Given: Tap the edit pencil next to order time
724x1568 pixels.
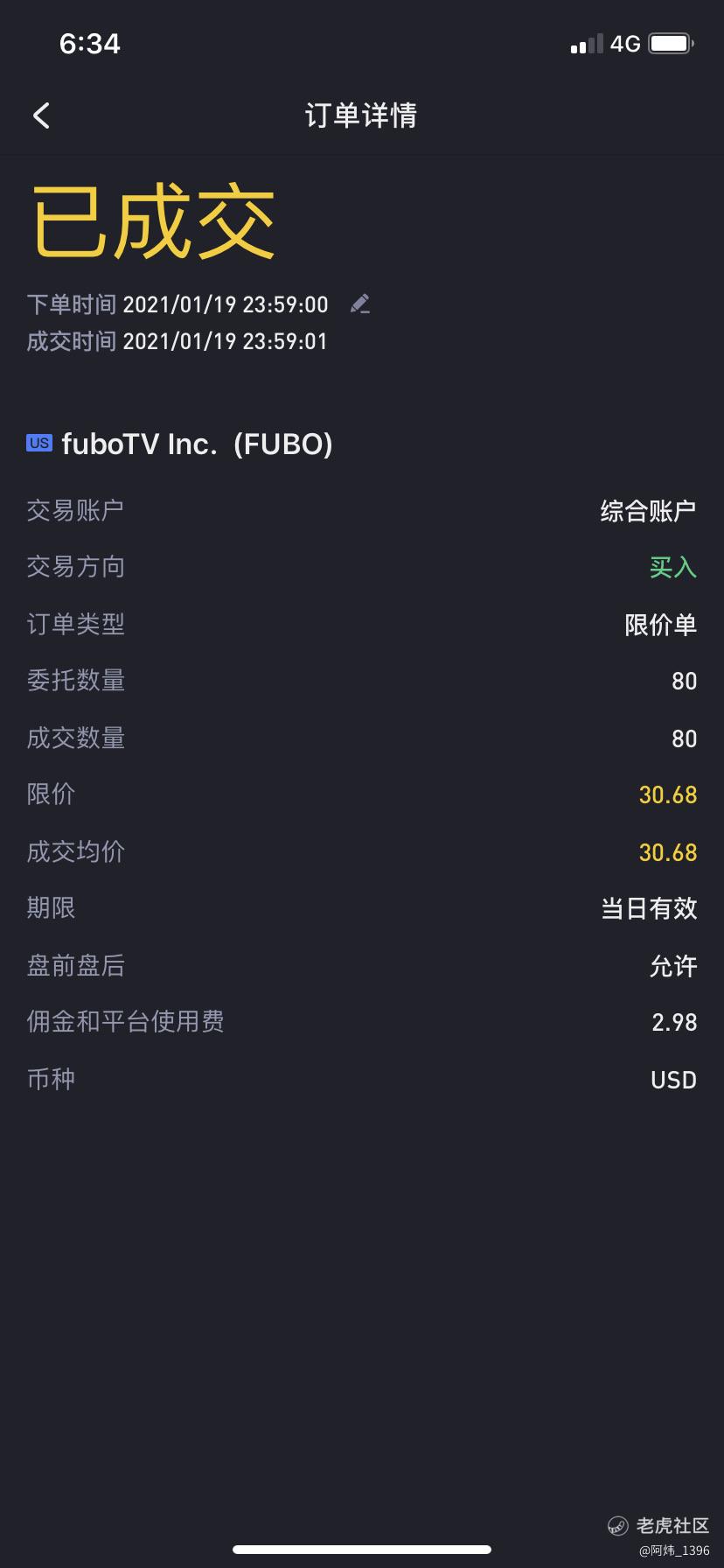Looking at the screenshot, I should pyautogui.click(x=359, y=304).
